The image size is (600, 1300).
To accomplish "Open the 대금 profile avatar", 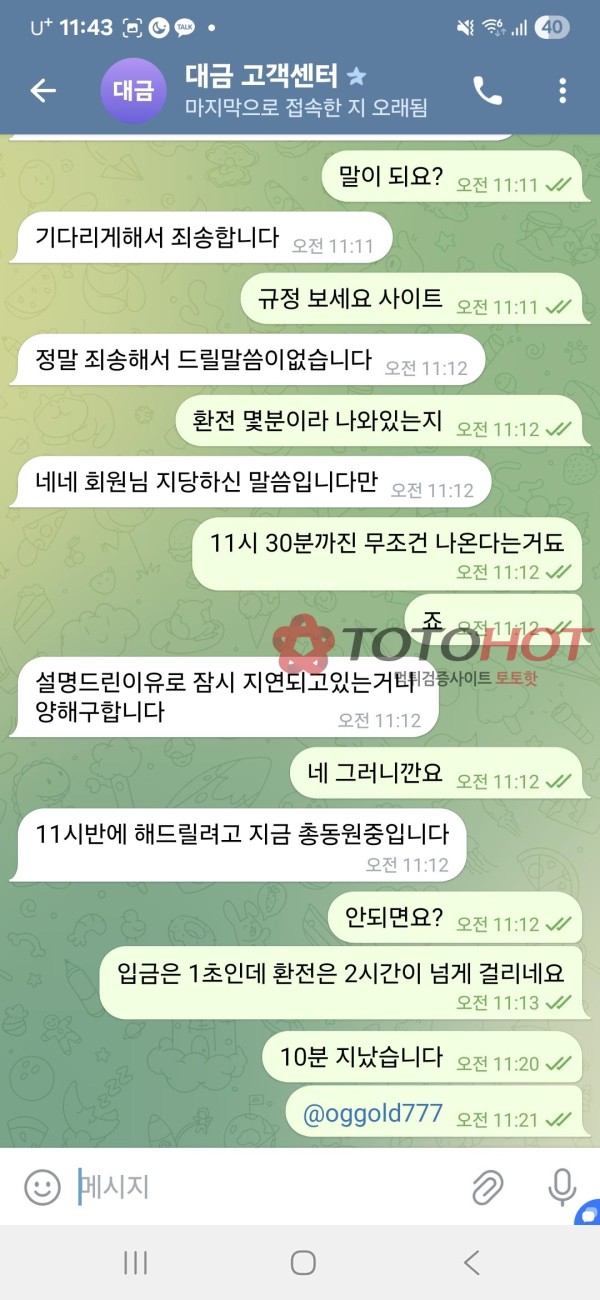I will coord(133,91).
